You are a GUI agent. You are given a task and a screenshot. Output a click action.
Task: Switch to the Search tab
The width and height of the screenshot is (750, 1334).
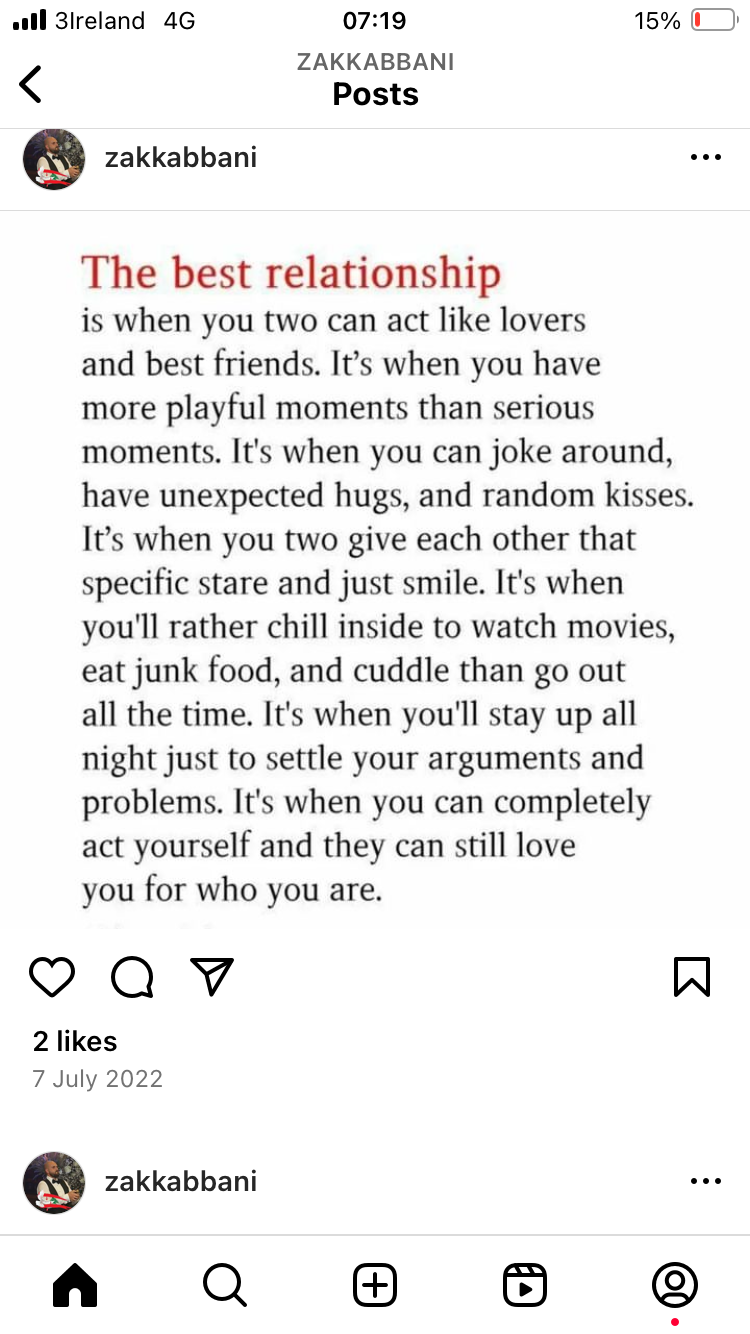click(224, 1284)
